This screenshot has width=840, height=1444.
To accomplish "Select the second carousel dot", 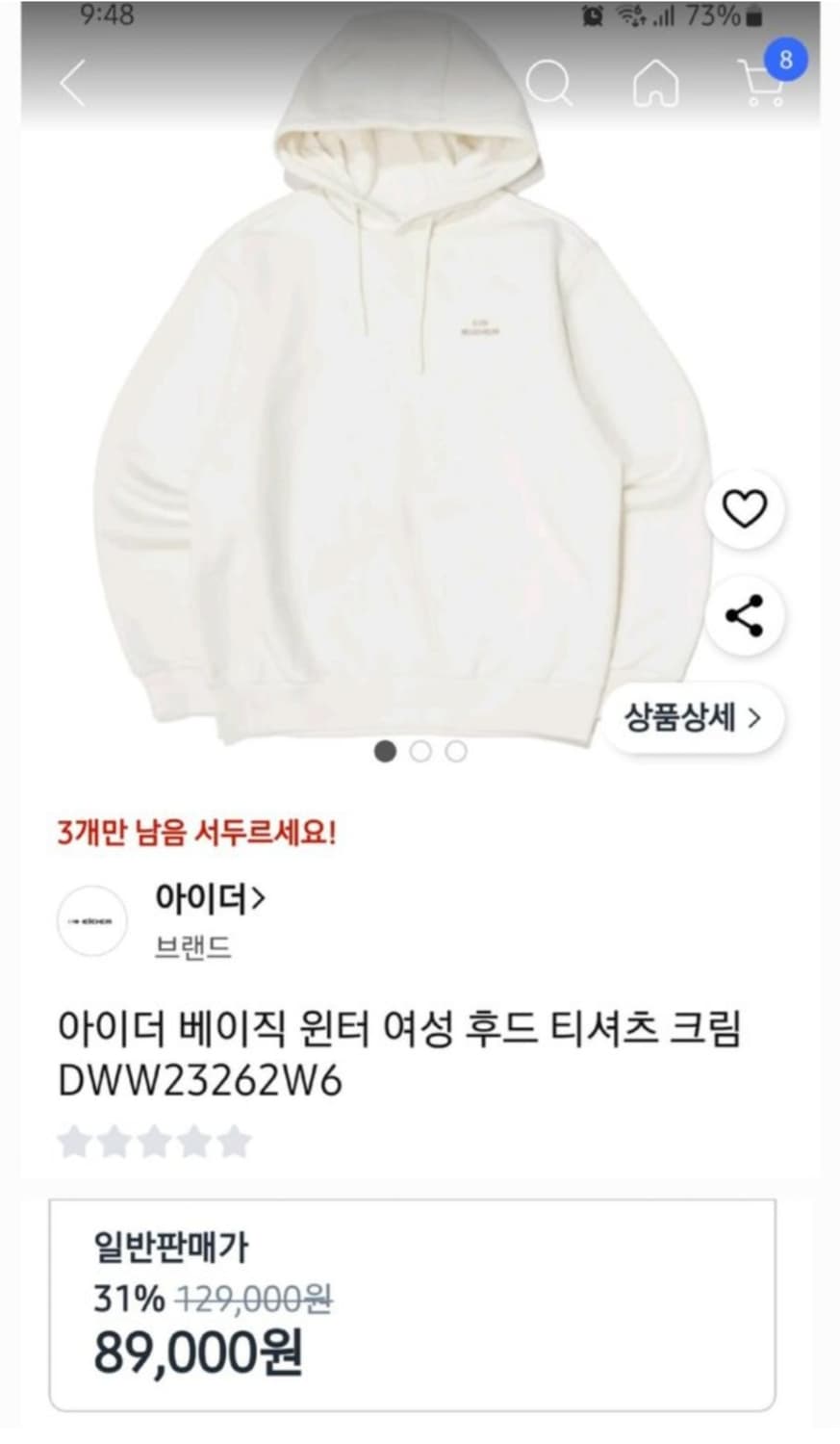I will [420, 751].
